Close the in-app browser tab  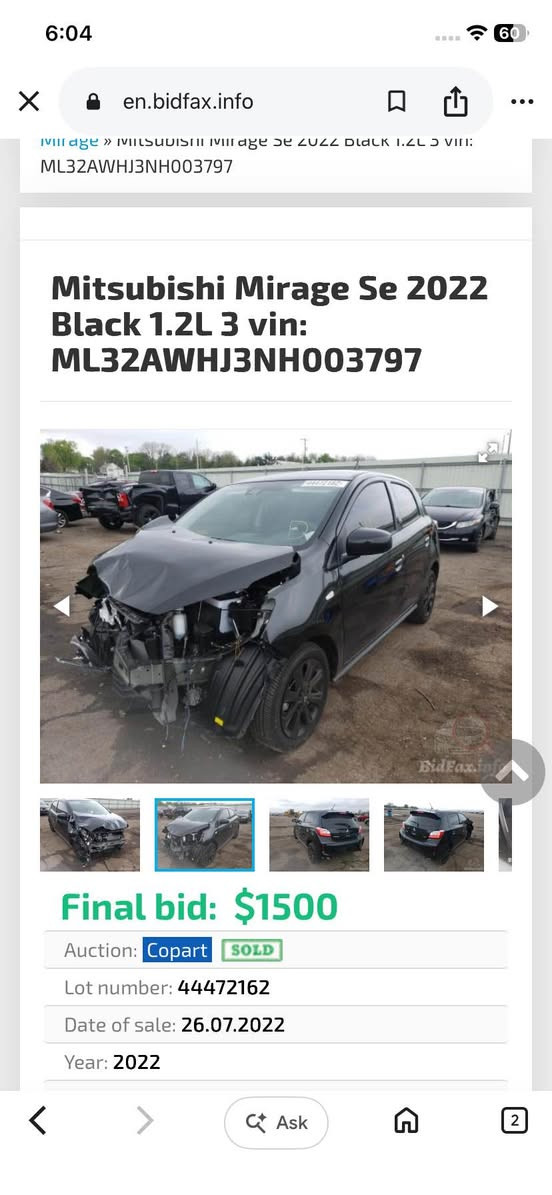(x=28, y=101)
